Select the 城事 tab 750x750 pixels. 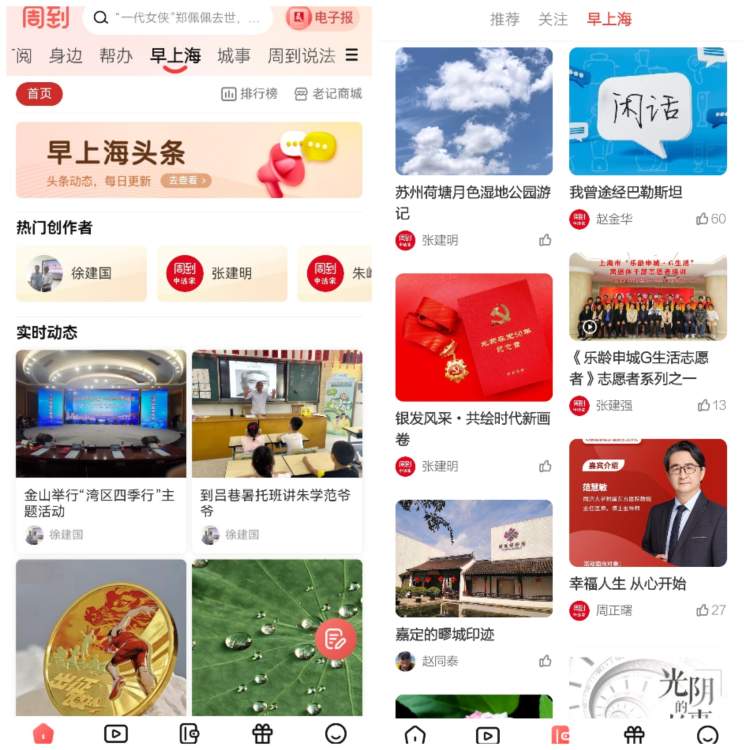click(234, 56)
